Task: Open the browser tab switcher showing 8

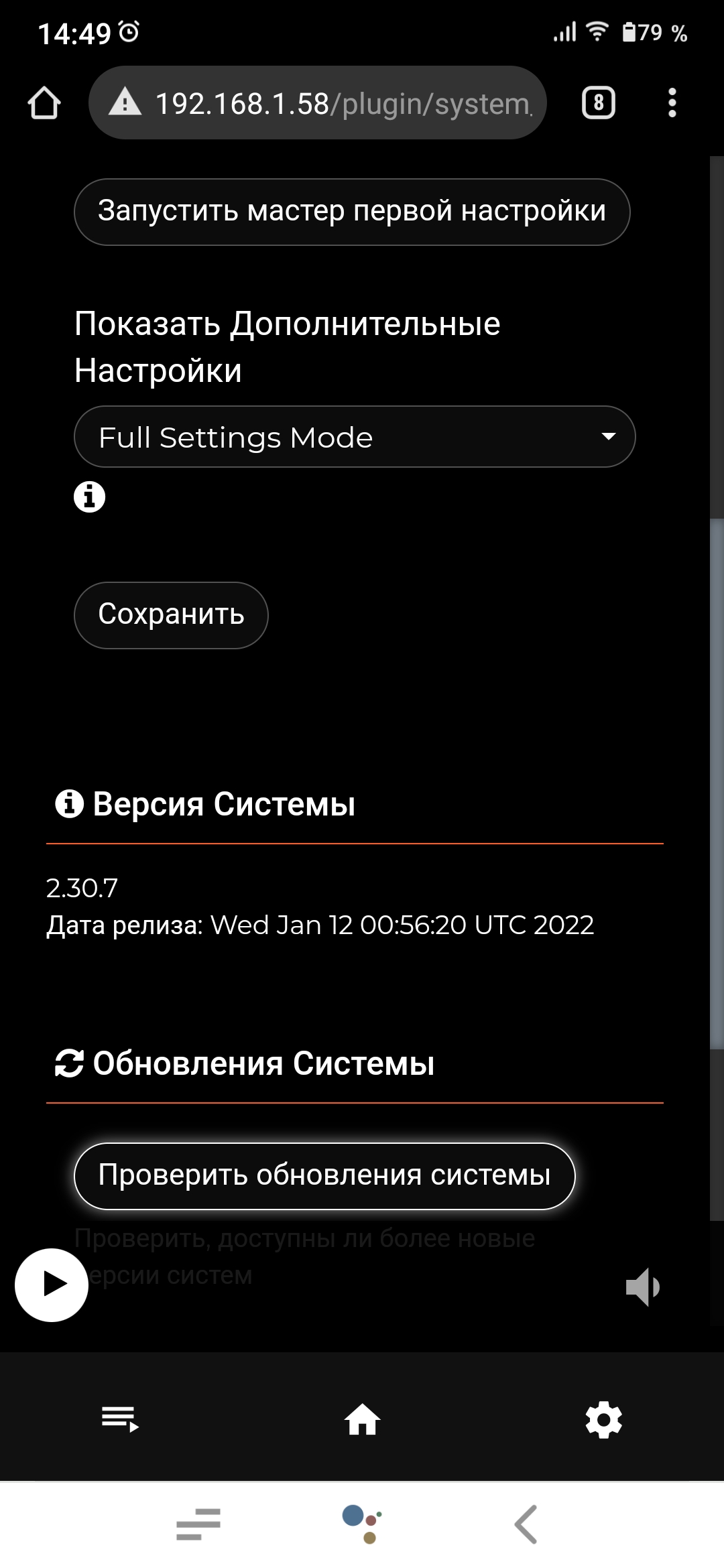Action: (599, 103)
